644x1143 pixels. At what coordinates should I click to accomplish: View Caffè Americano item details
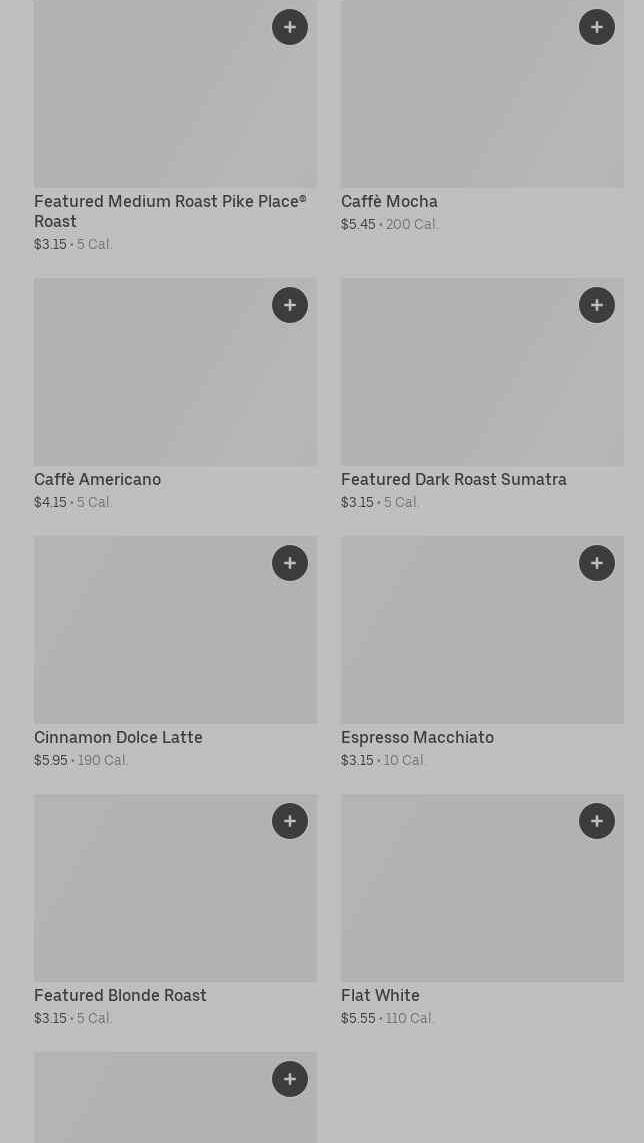tap(175, 394)
